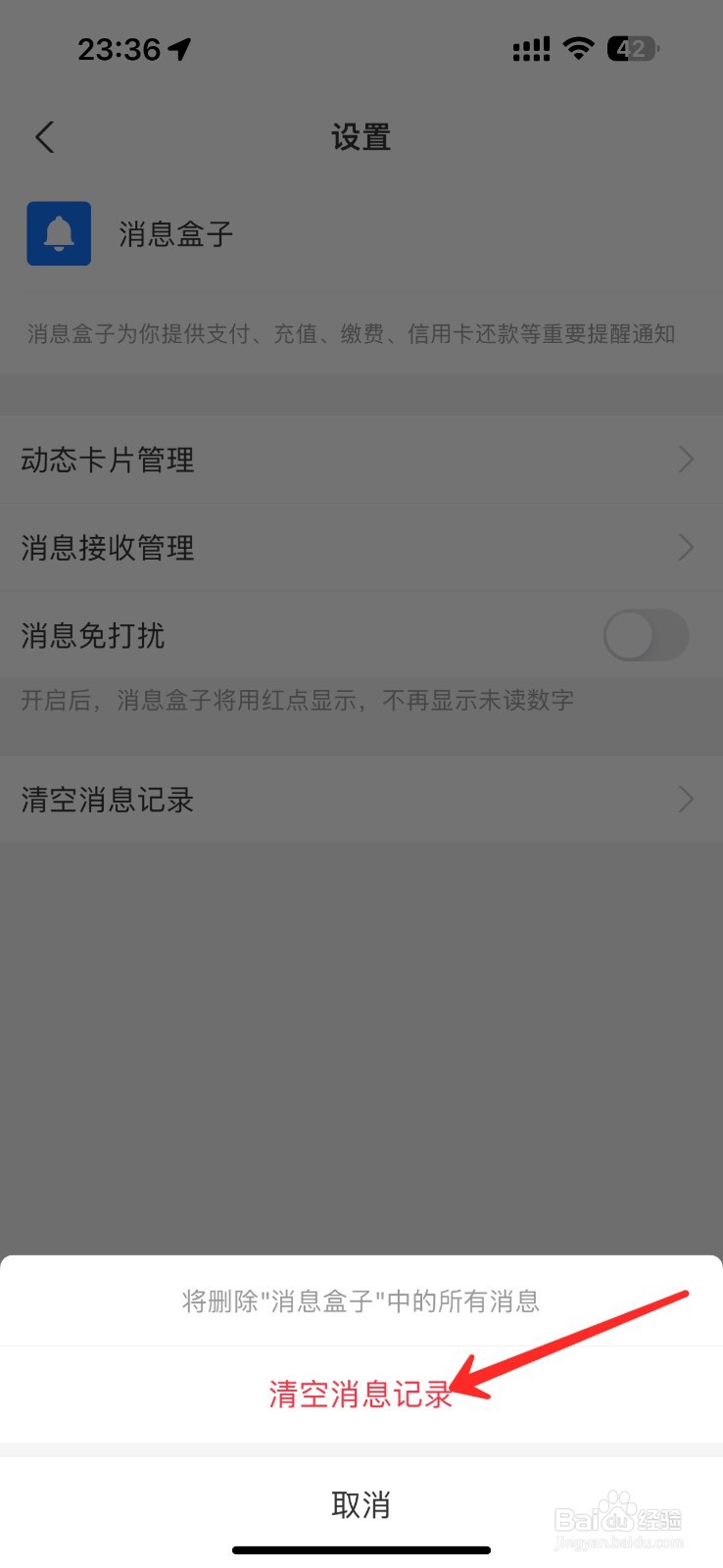Tap the back arrow to leave 设置

43,137
